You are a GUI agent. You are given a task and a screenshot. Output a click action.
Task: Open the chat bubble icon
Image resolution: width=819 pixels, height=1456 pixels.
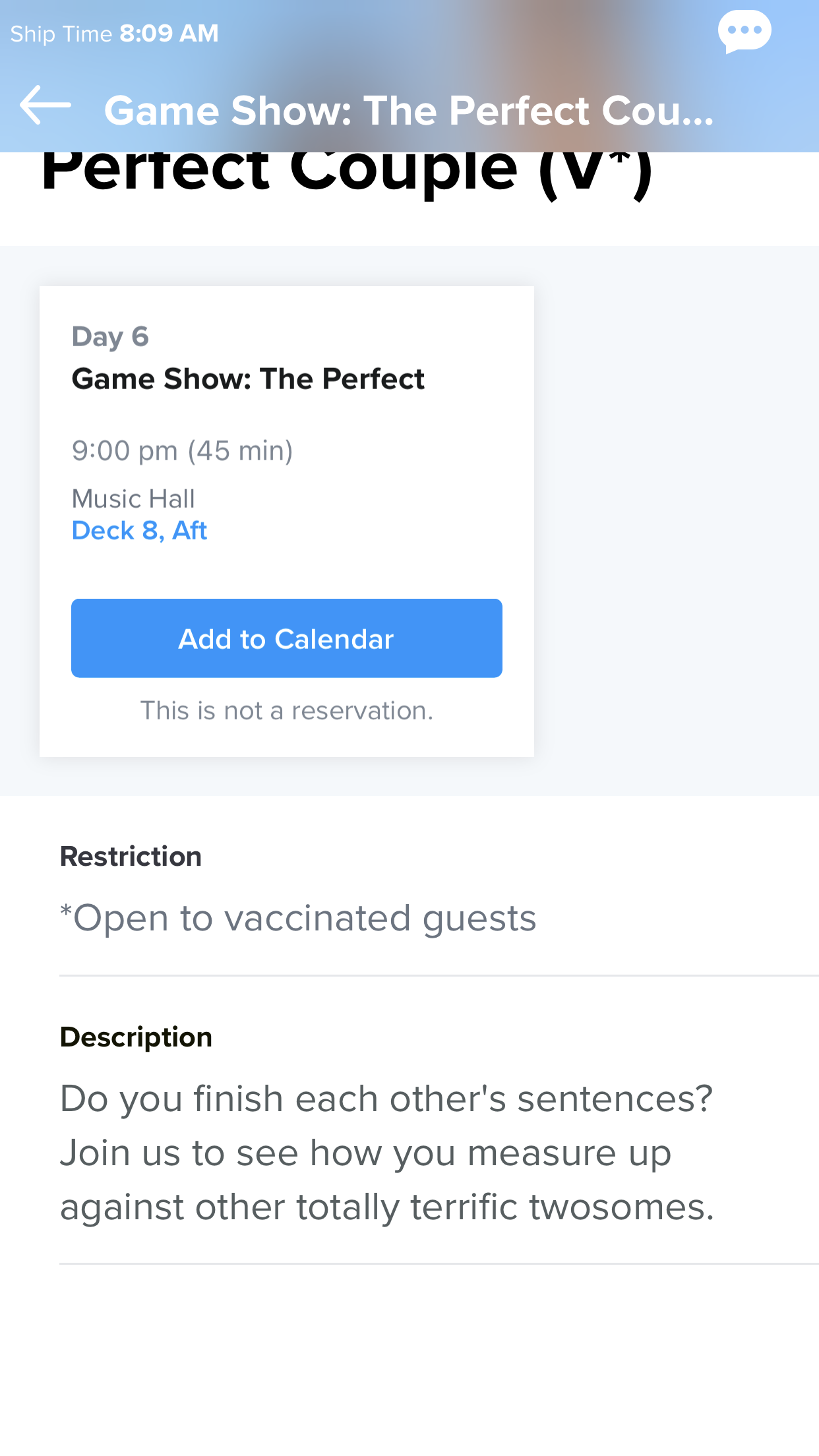click(x=744, y=32)
